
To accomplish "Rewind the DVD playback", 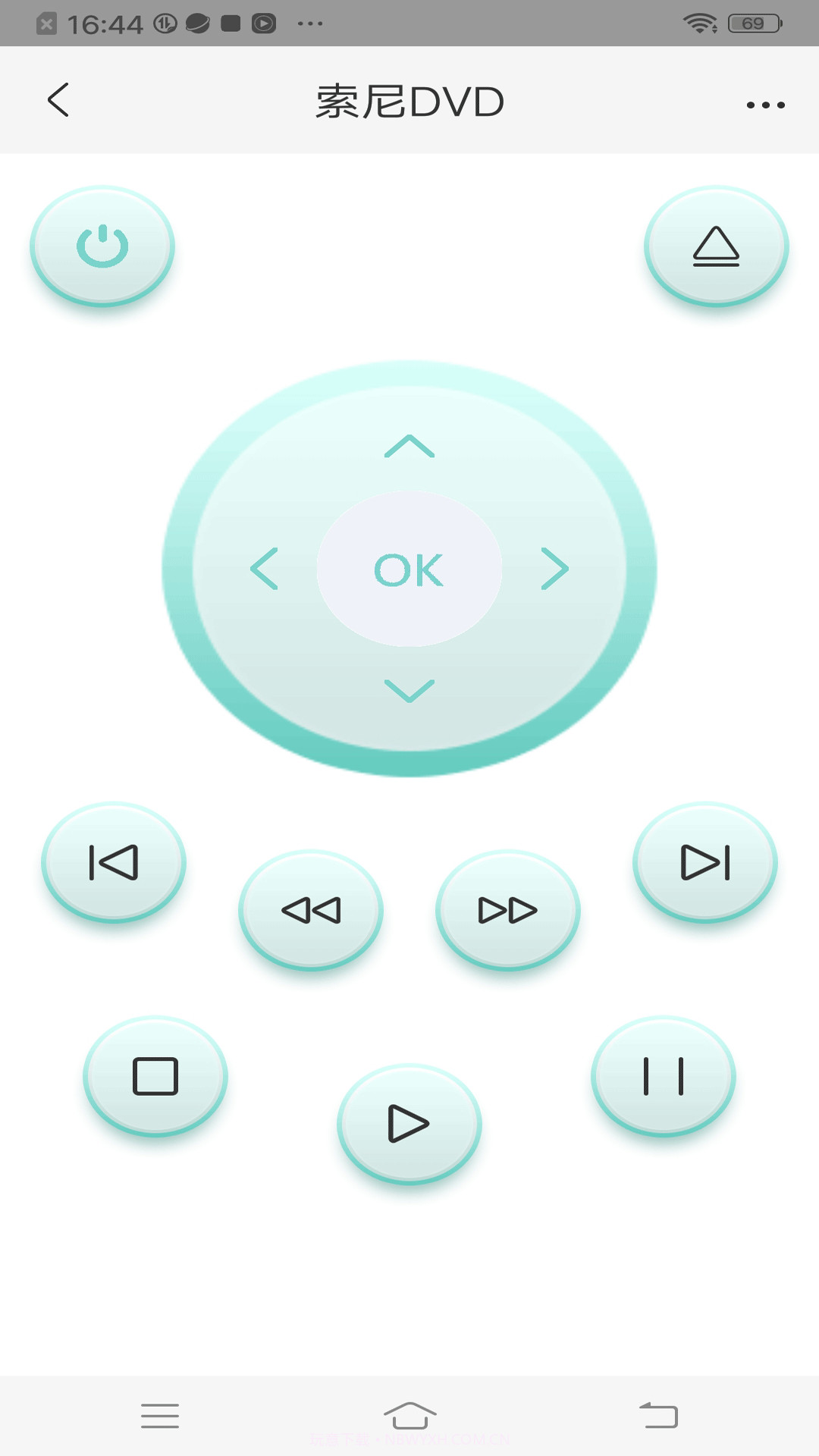I will [x=311, y=910].
